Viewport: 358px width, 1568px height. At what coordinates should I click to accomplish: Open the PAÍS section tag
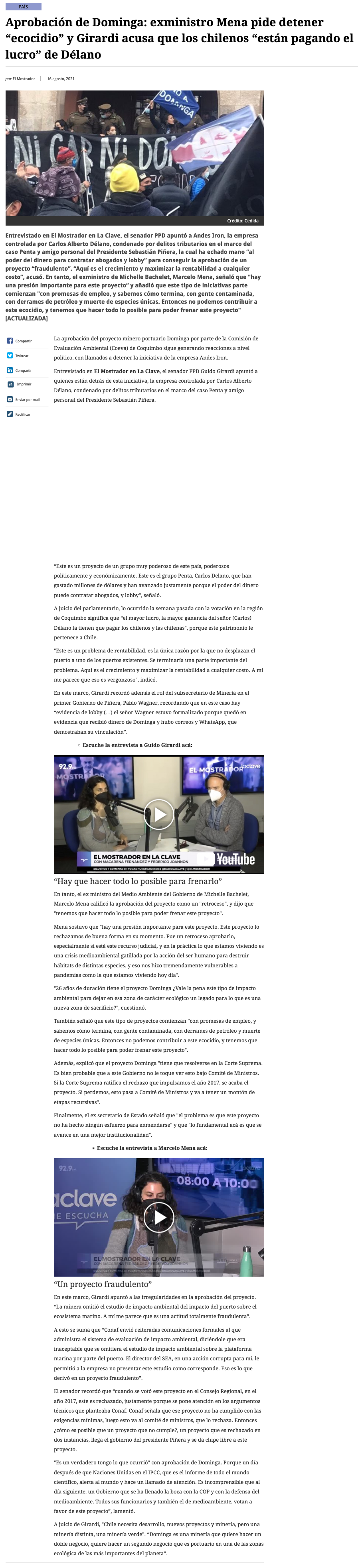pyautogui.click(x=23, y=7)
